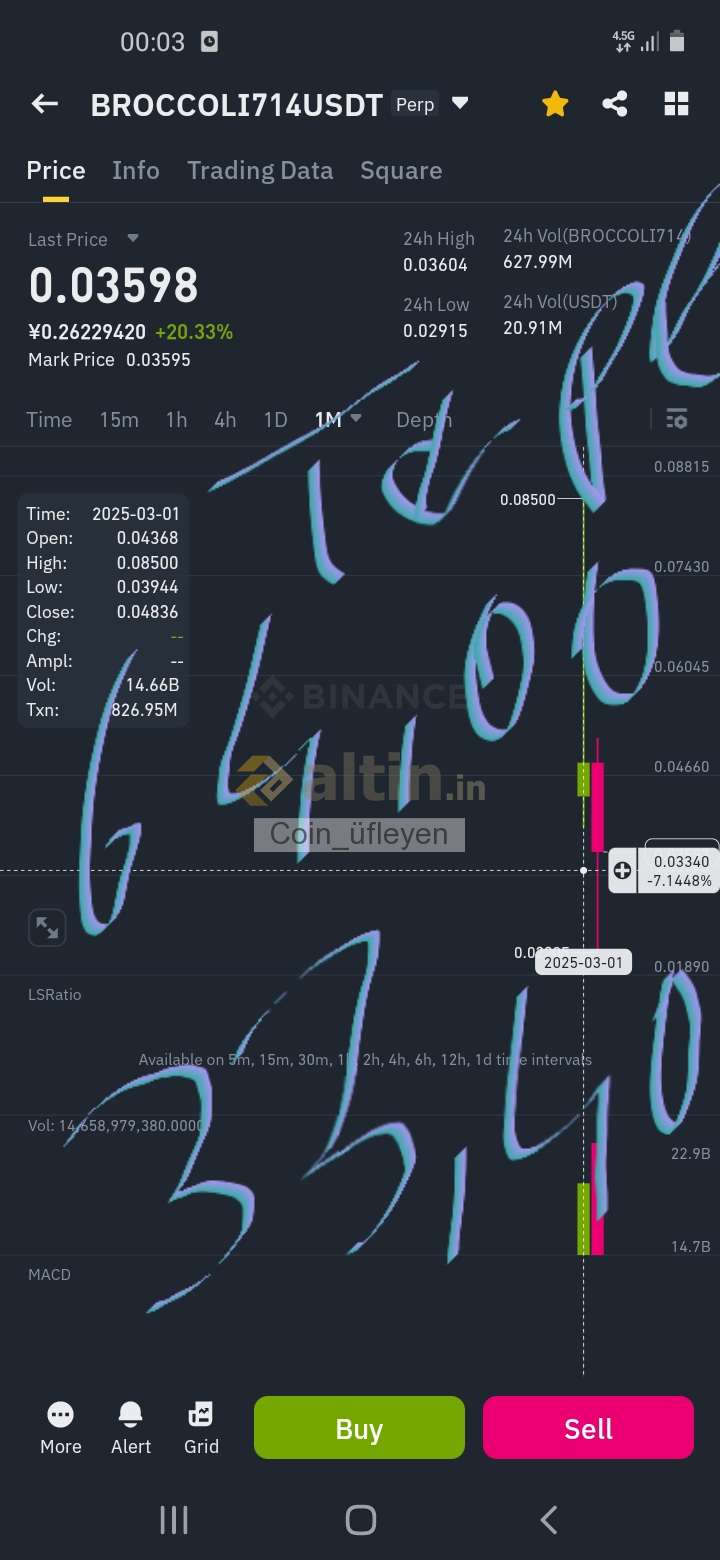Screen dimensions: 720x1560
Task: Select the 4h chart interval
Action: click(225, 420)
